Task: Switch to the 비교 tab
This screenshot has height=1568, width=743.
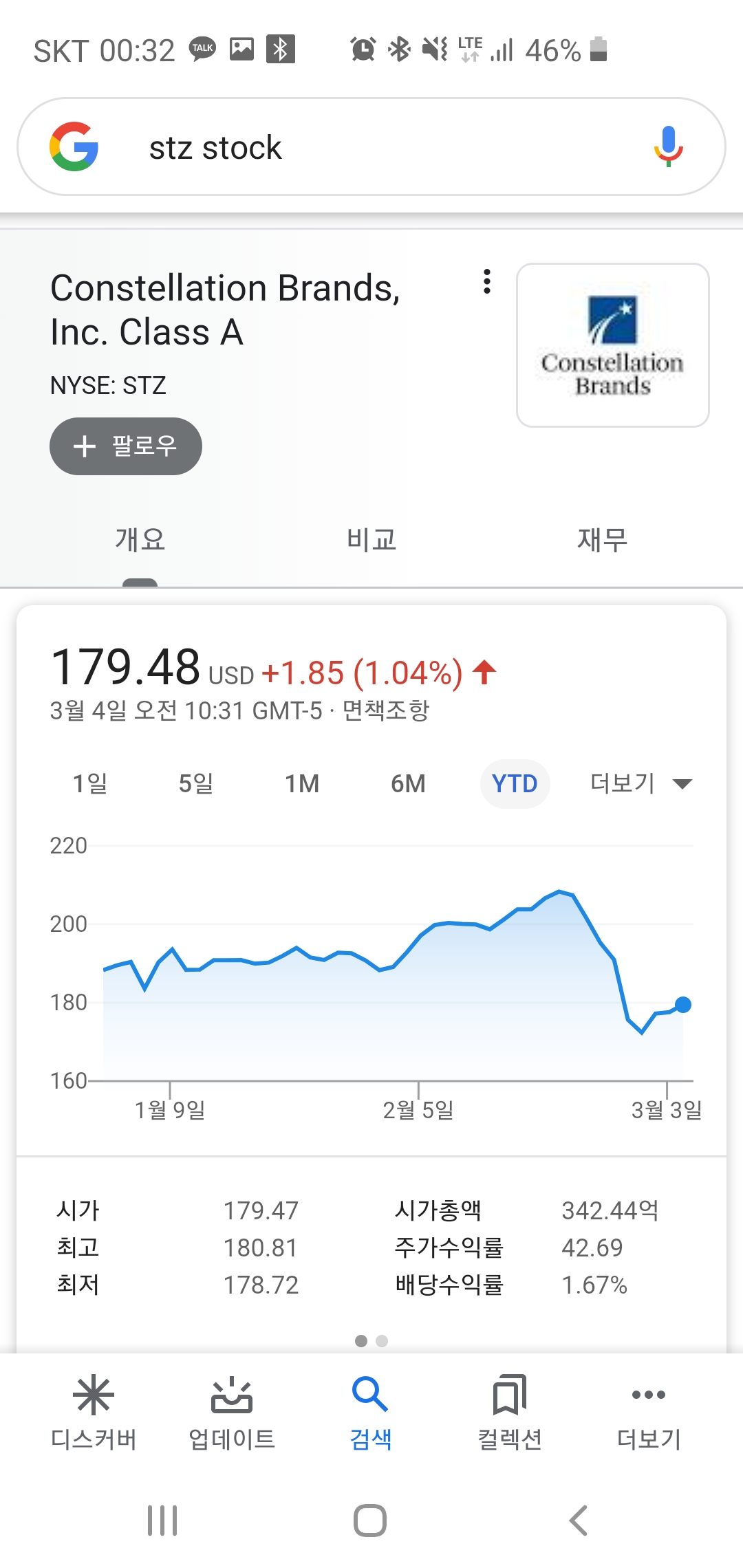Action: coord(371,540)
